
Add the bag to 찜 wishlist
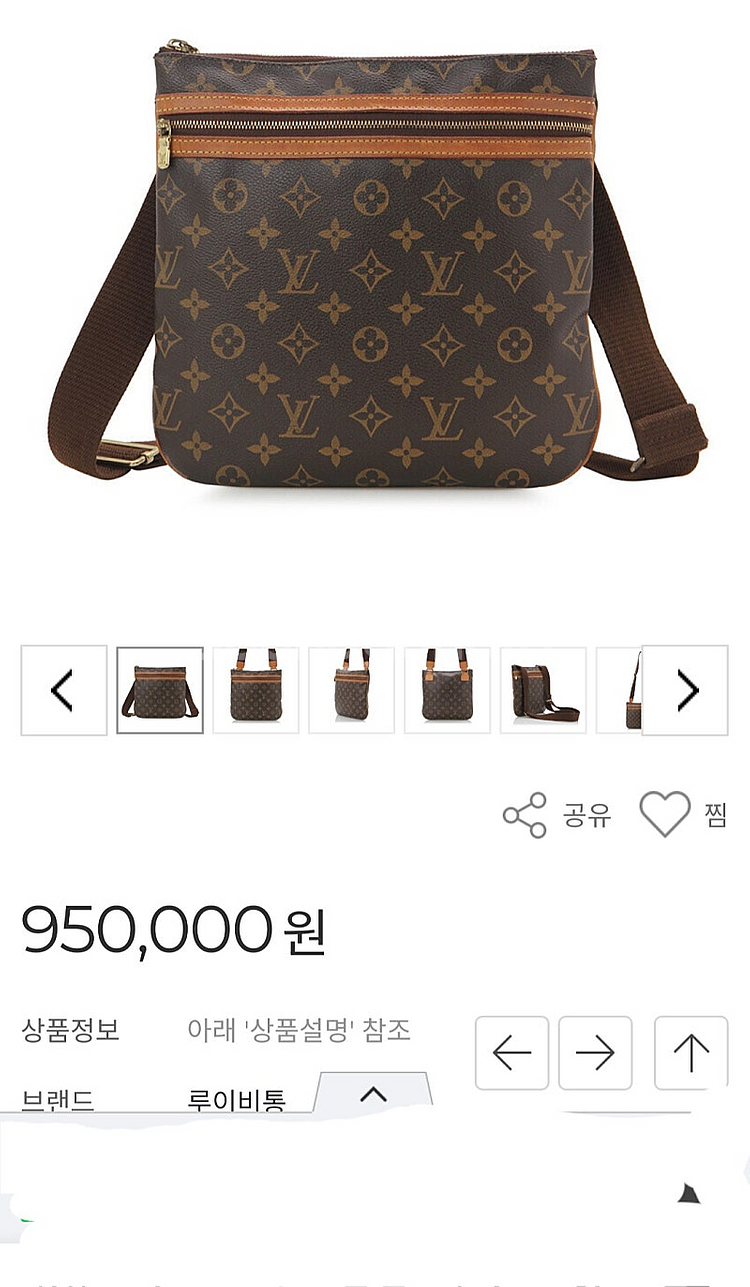pyautogui.click(x=683, y=815)
